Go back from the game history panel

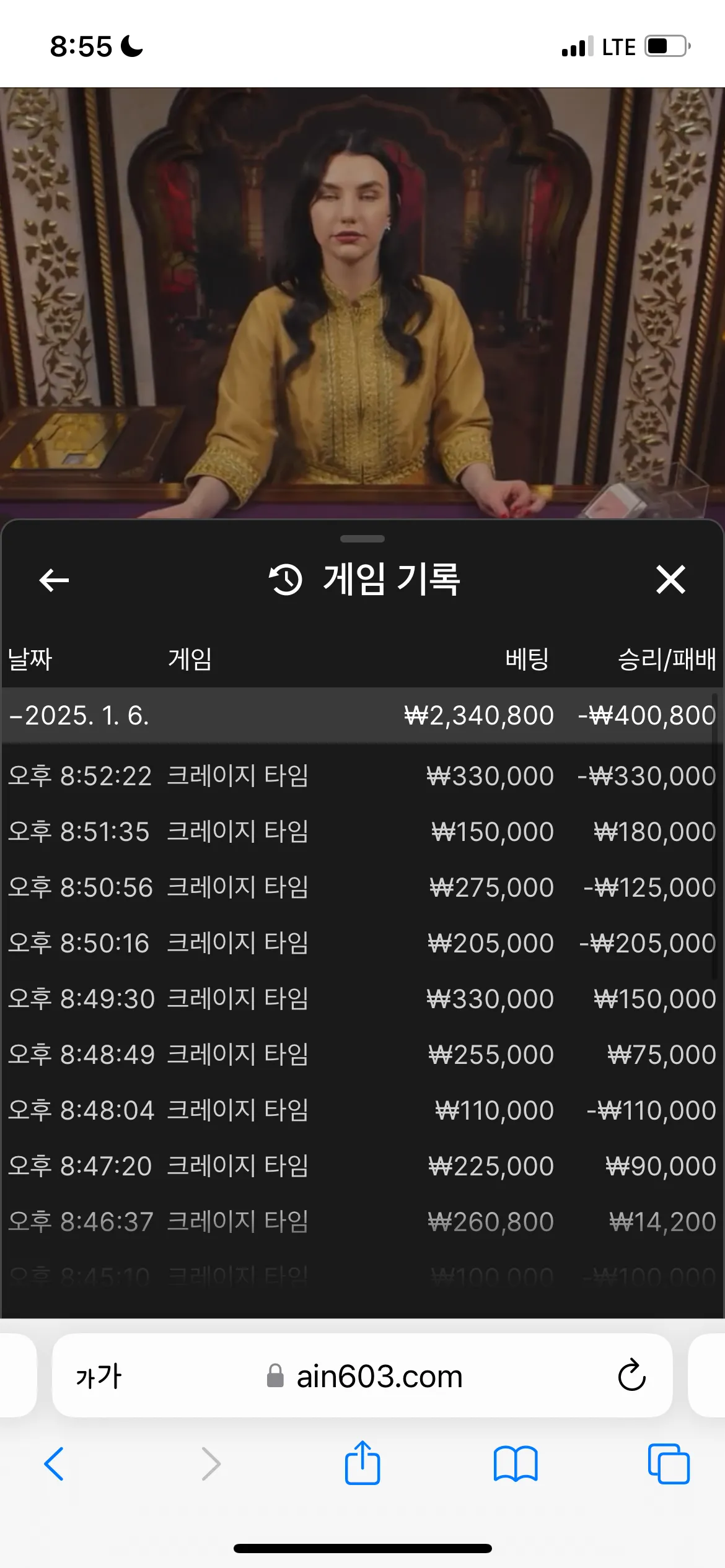point(54,580)
